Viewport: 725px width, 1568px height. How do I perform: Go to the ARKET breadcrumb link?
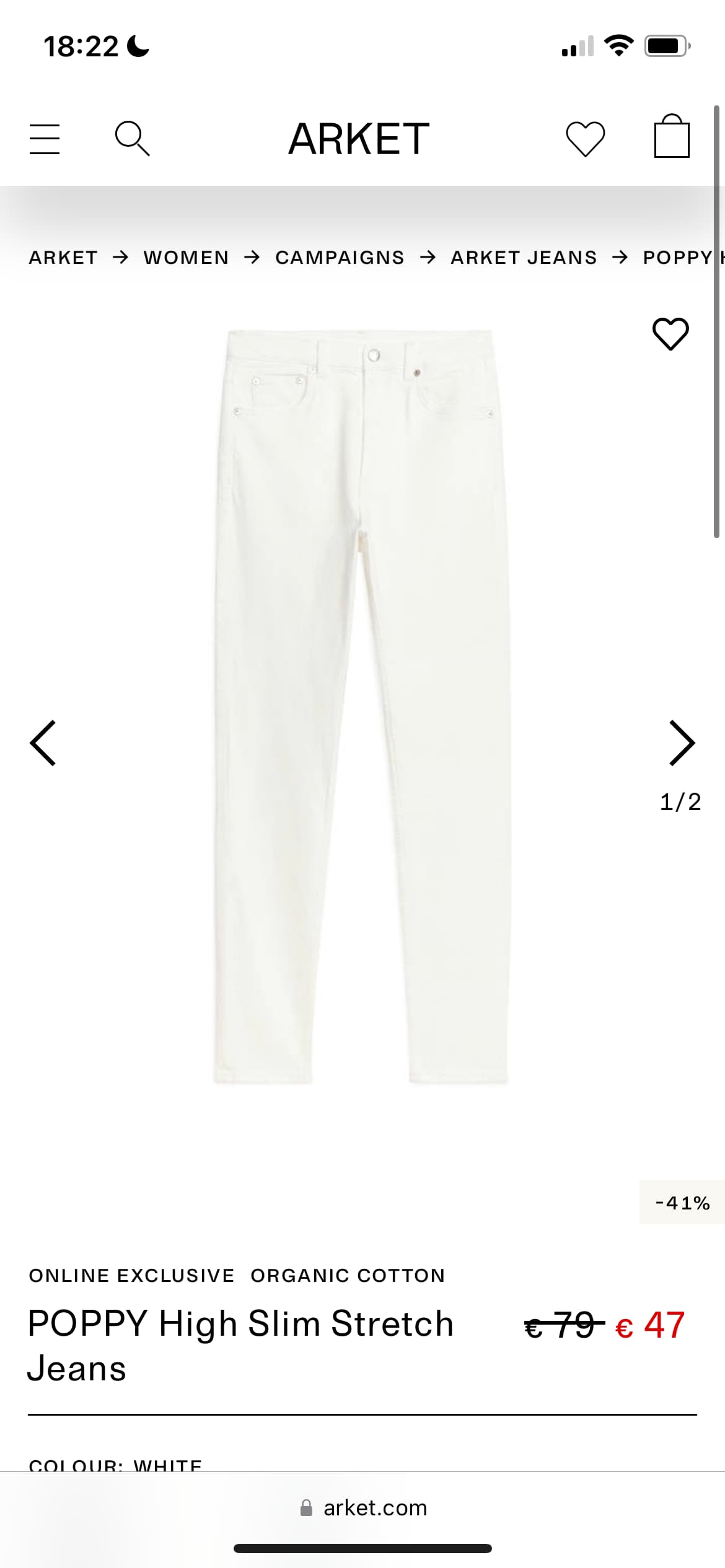pyautogui.click(x=63, y=258)
